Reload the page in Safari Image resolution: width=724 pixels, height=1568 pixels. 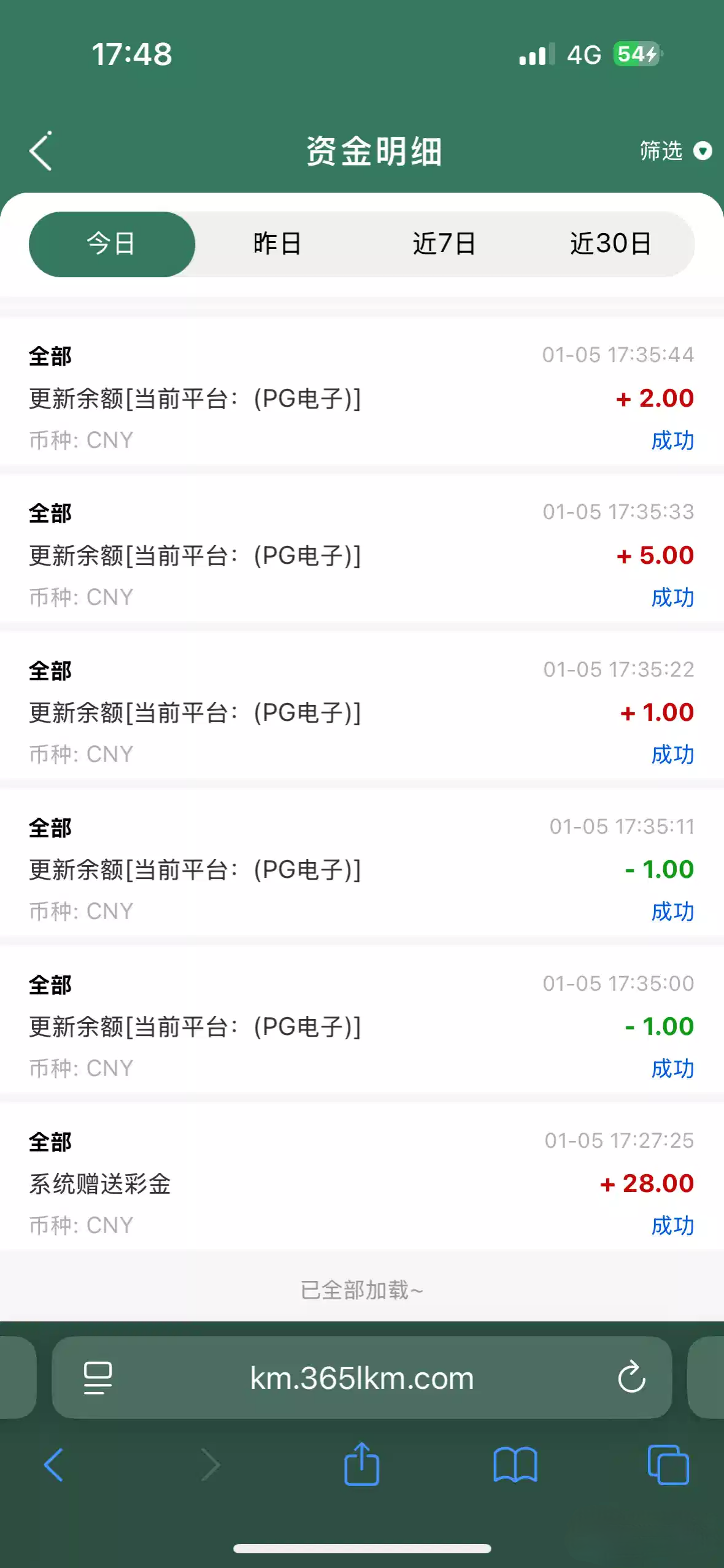pyautogui.click(x=631, y=1378)
